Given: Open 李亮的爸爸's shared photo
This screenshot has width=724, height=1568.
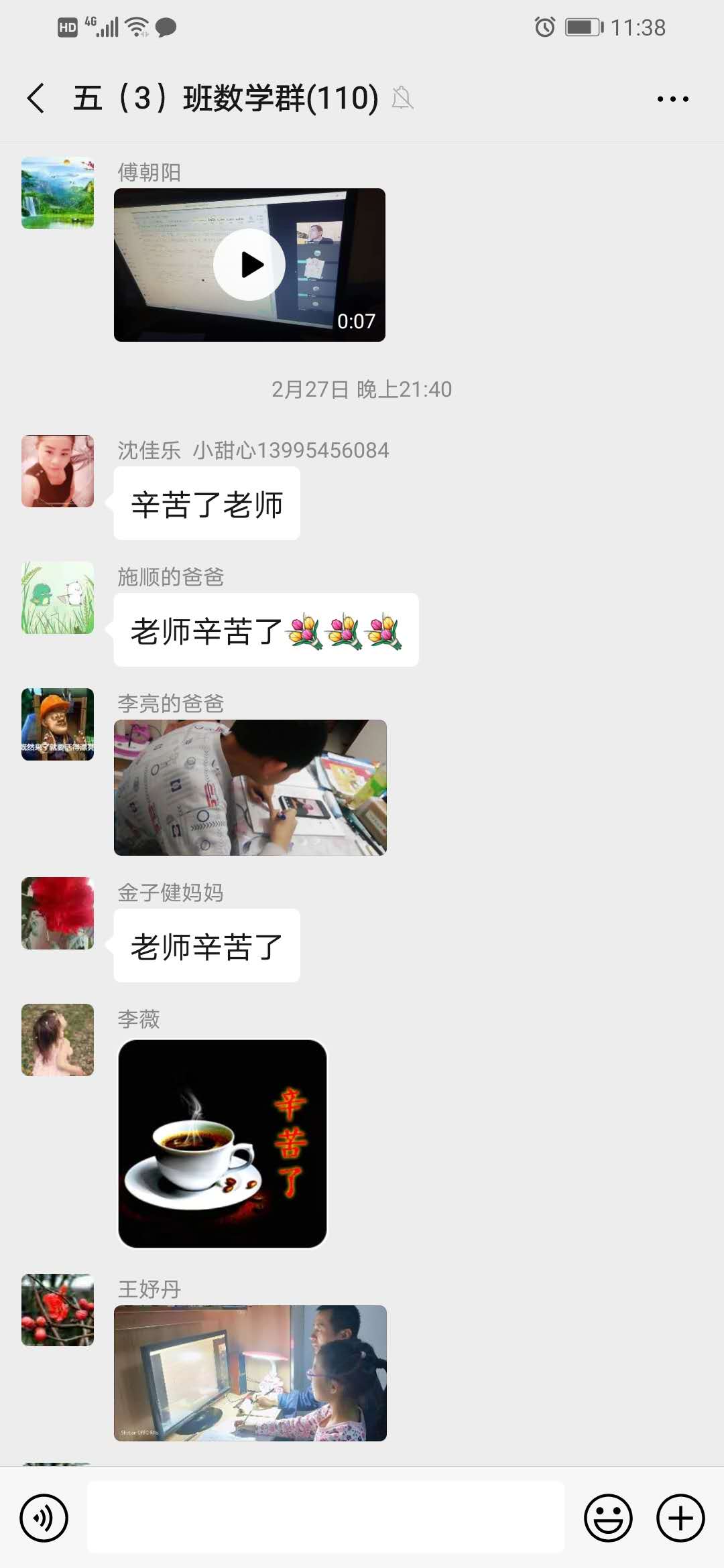Looking at the screenshot, I should (250, 787).
